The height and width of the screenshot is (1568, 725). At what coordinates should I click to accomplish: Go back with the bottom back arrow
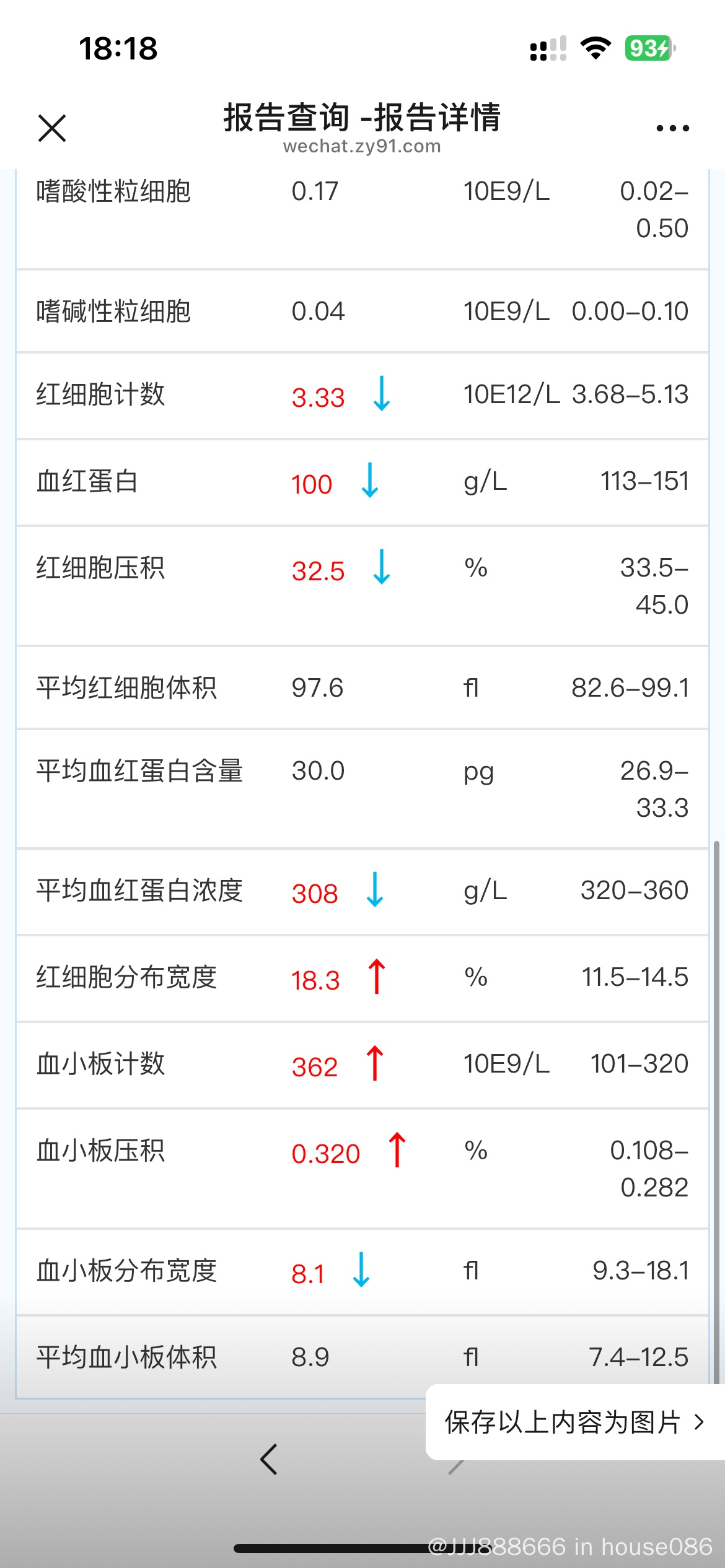(x=269, y=1460)
